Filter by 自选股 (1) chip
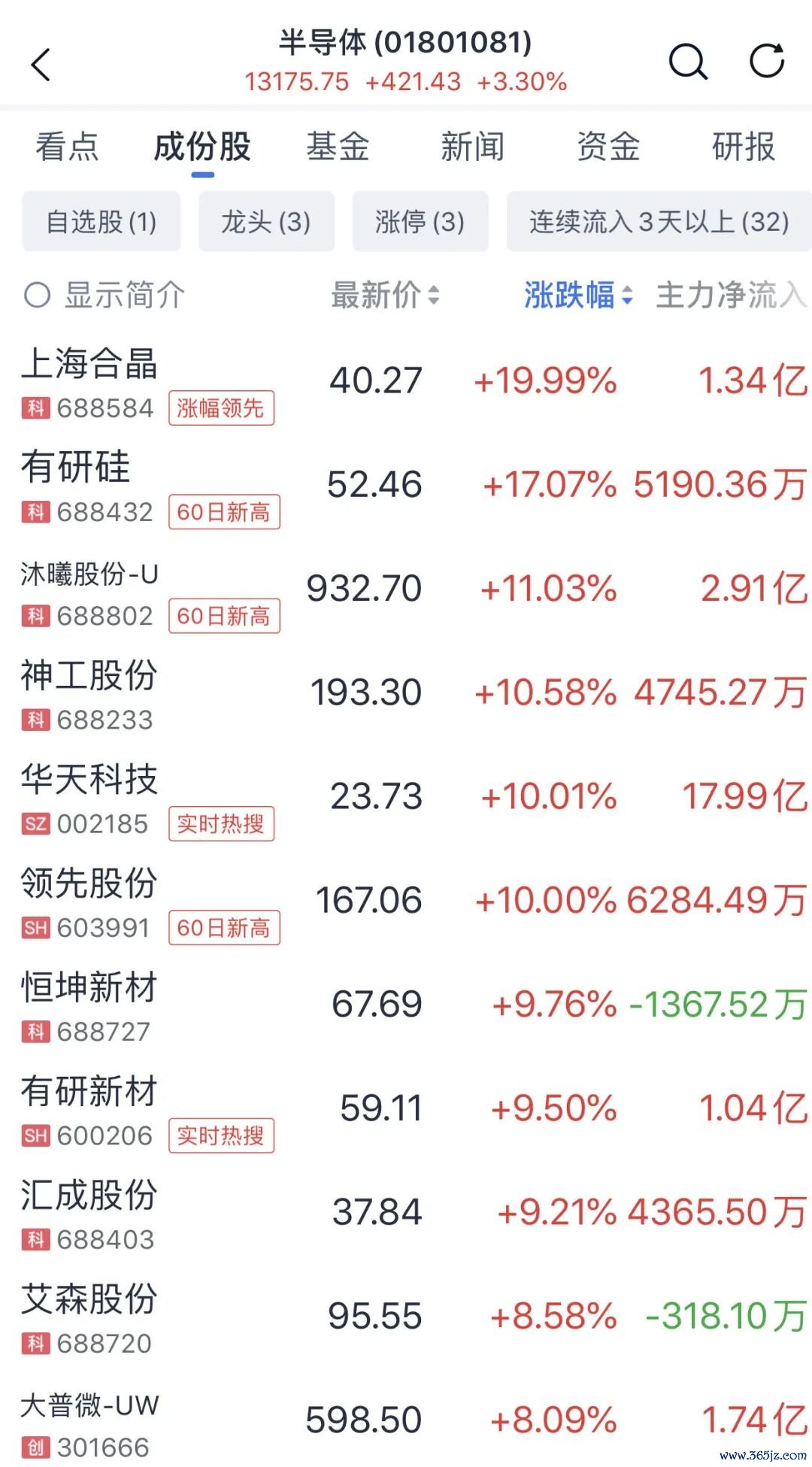Screen dimensions: 812x1467 click(101, 222)
